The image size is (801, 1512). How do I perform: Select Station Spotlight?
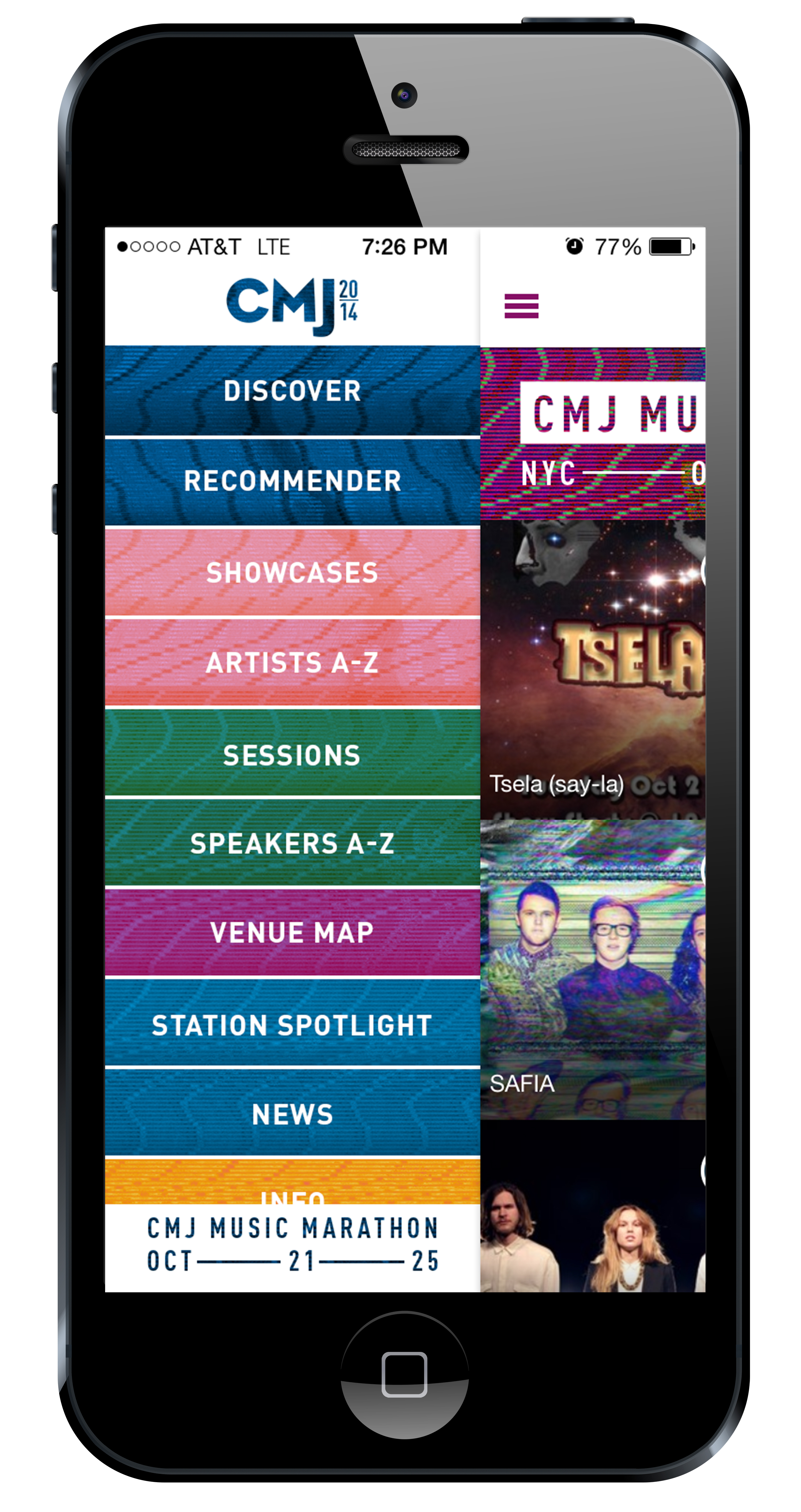click(293, 1023)
